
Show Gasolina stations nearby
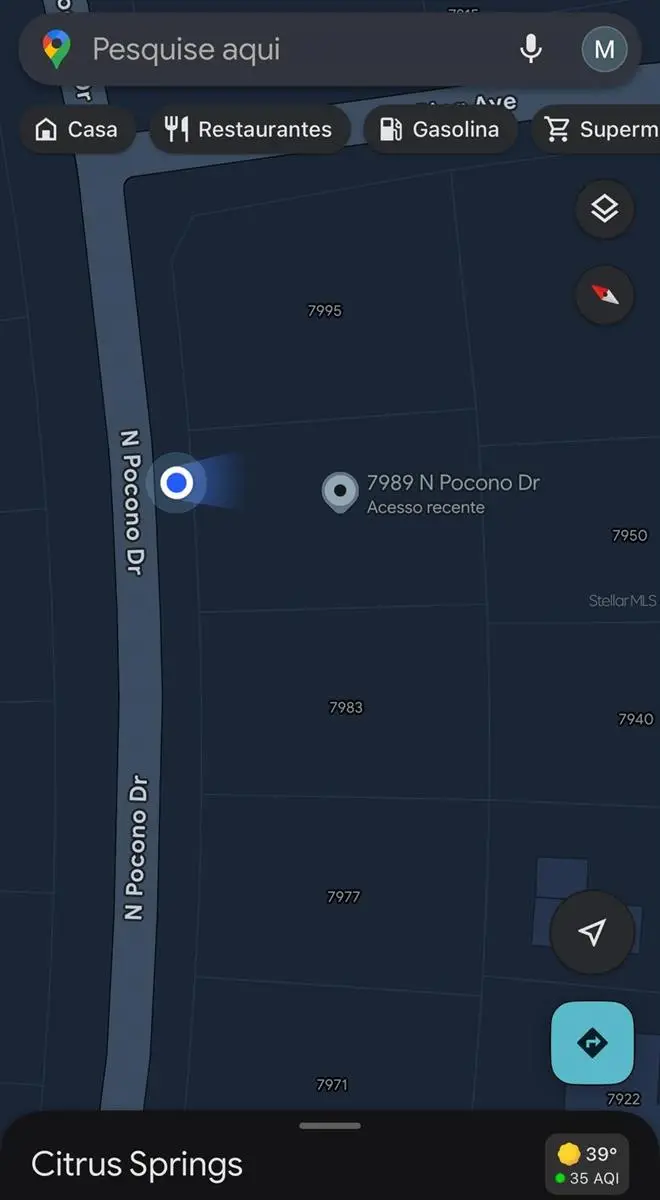tap(440, 129)
